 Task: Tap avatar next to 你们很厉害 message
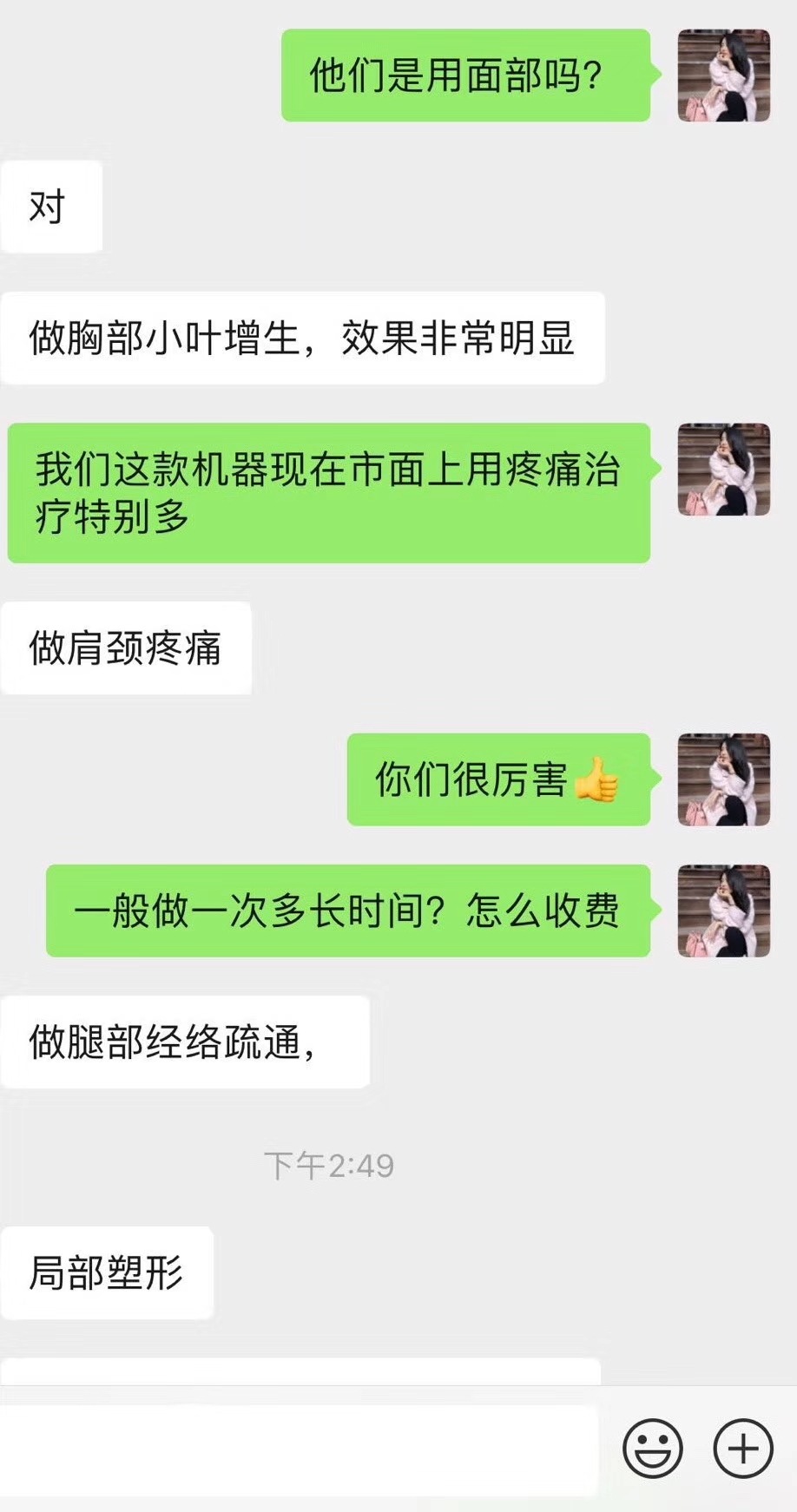point(723,779)
